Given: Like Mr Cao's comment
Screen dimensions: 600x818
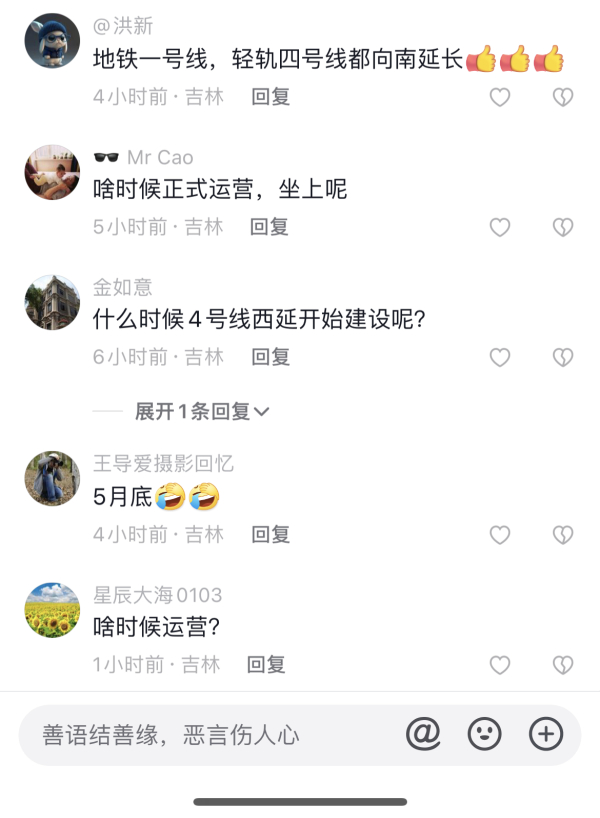Looking at the screenshot, I should (x=499, y=227).
